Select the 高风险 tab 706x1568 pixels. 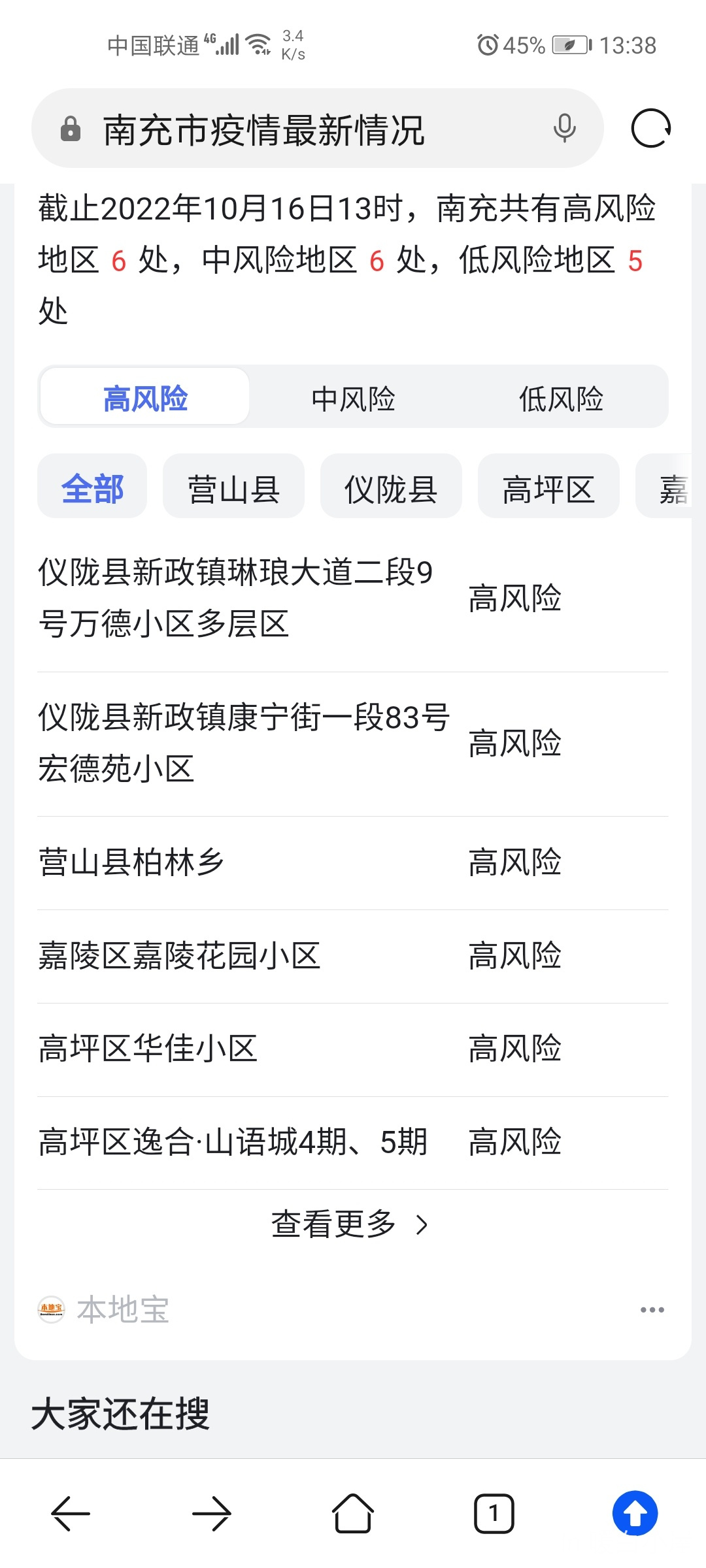145,399
